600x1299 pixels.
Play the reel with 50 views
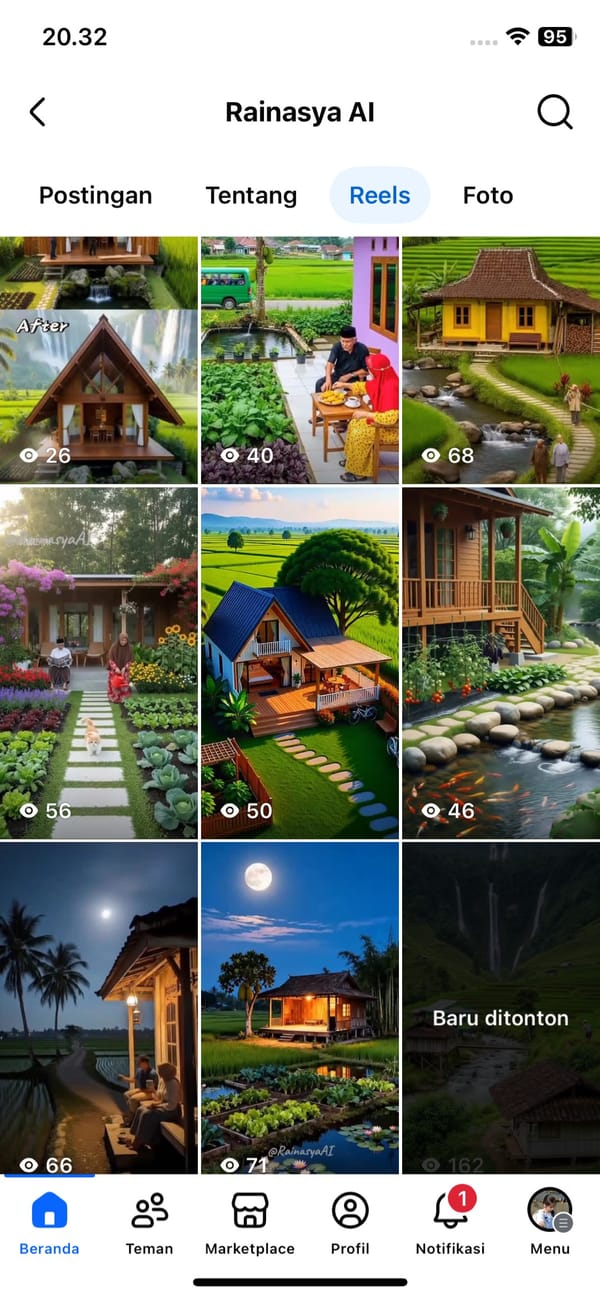pos(300,663)
